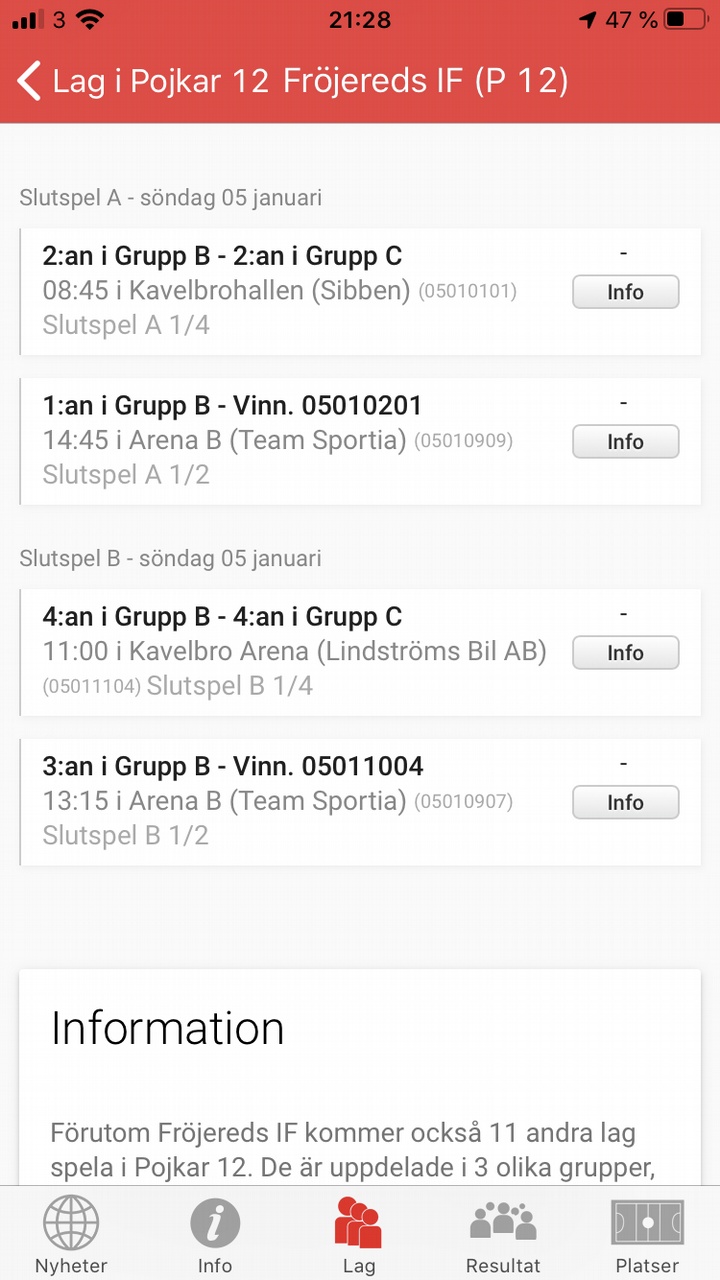Tap Info for 14:45 Slutspel A 1/2 match
This screenshot has width=720, height=1280.
point(625,442)
